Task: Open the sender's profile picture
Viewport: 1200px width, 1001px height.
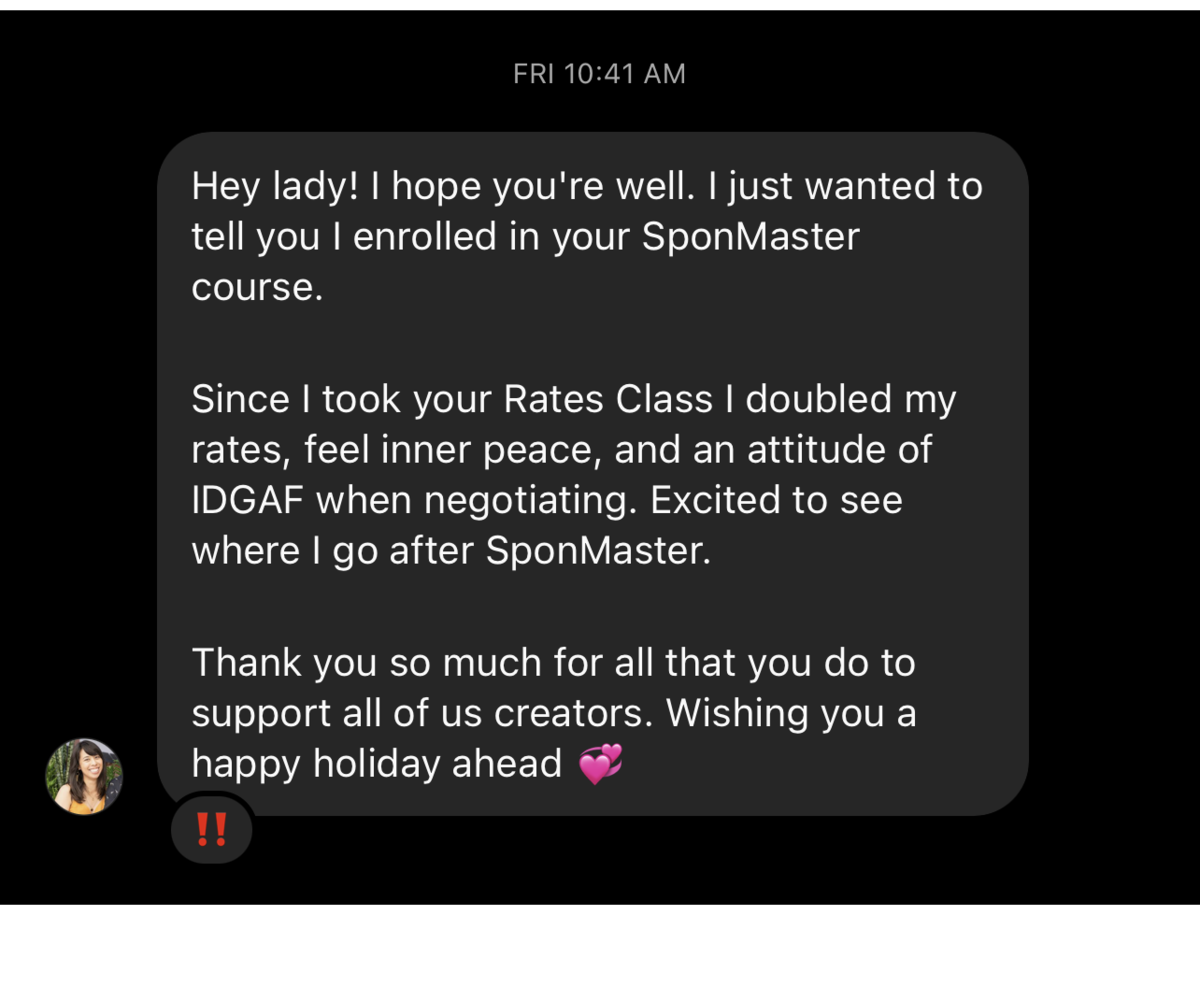Action: pyautogui.click(x=84, y=776)
